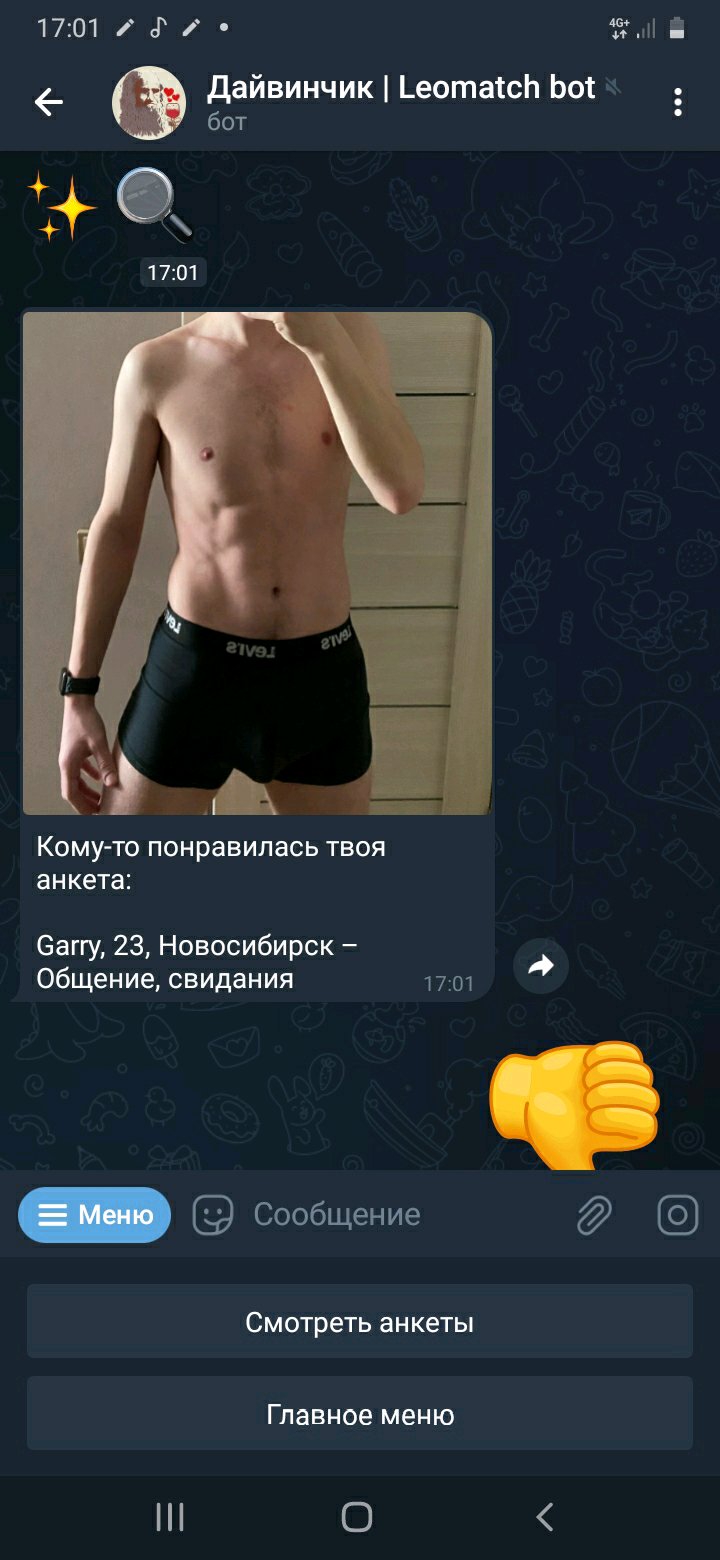Select Главное меню
The image size is (720, 1560).
pyautogui.click(x=360, y=1415)
